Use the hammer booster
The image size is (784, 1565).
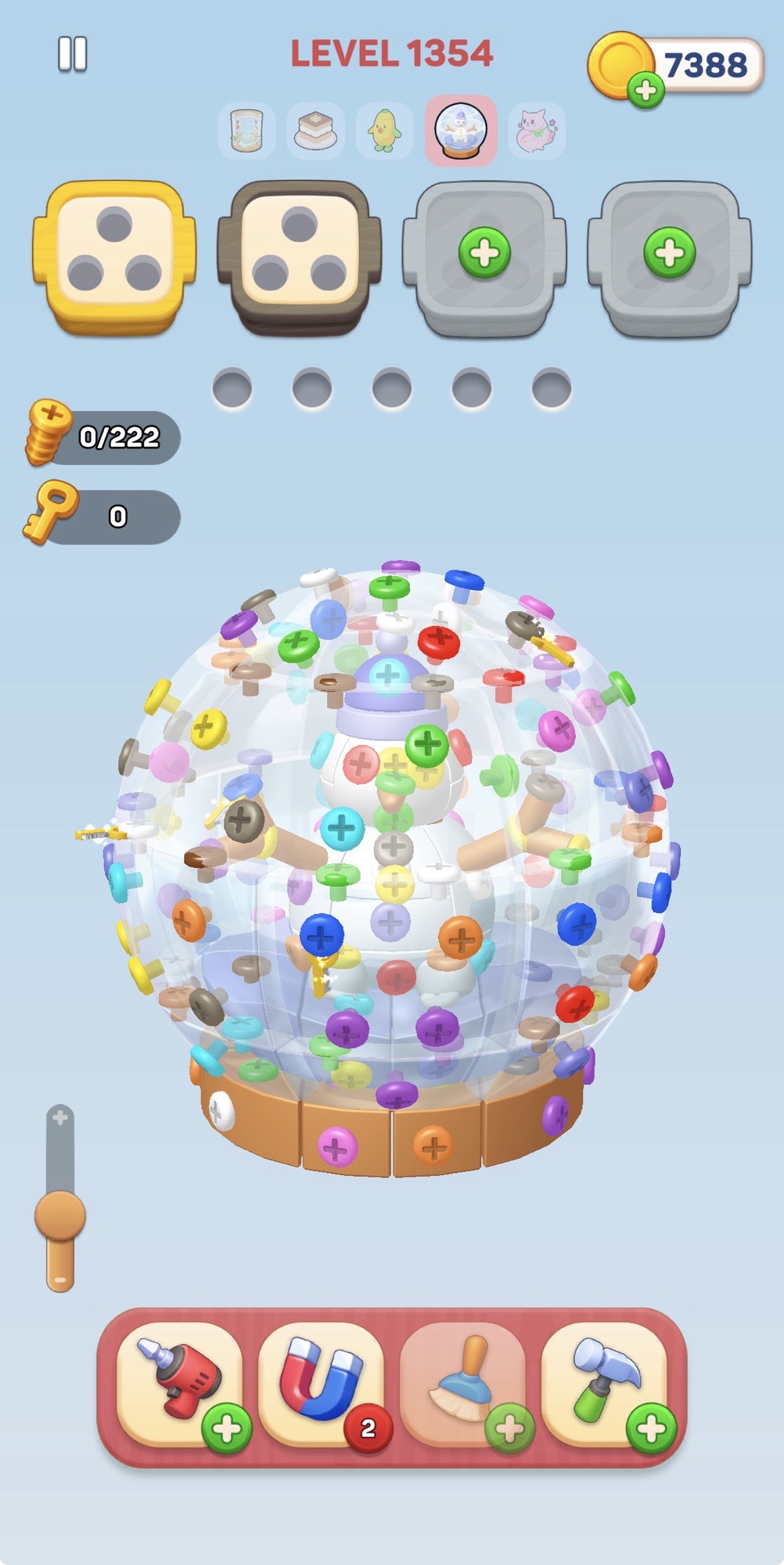tap(604, 1383)
